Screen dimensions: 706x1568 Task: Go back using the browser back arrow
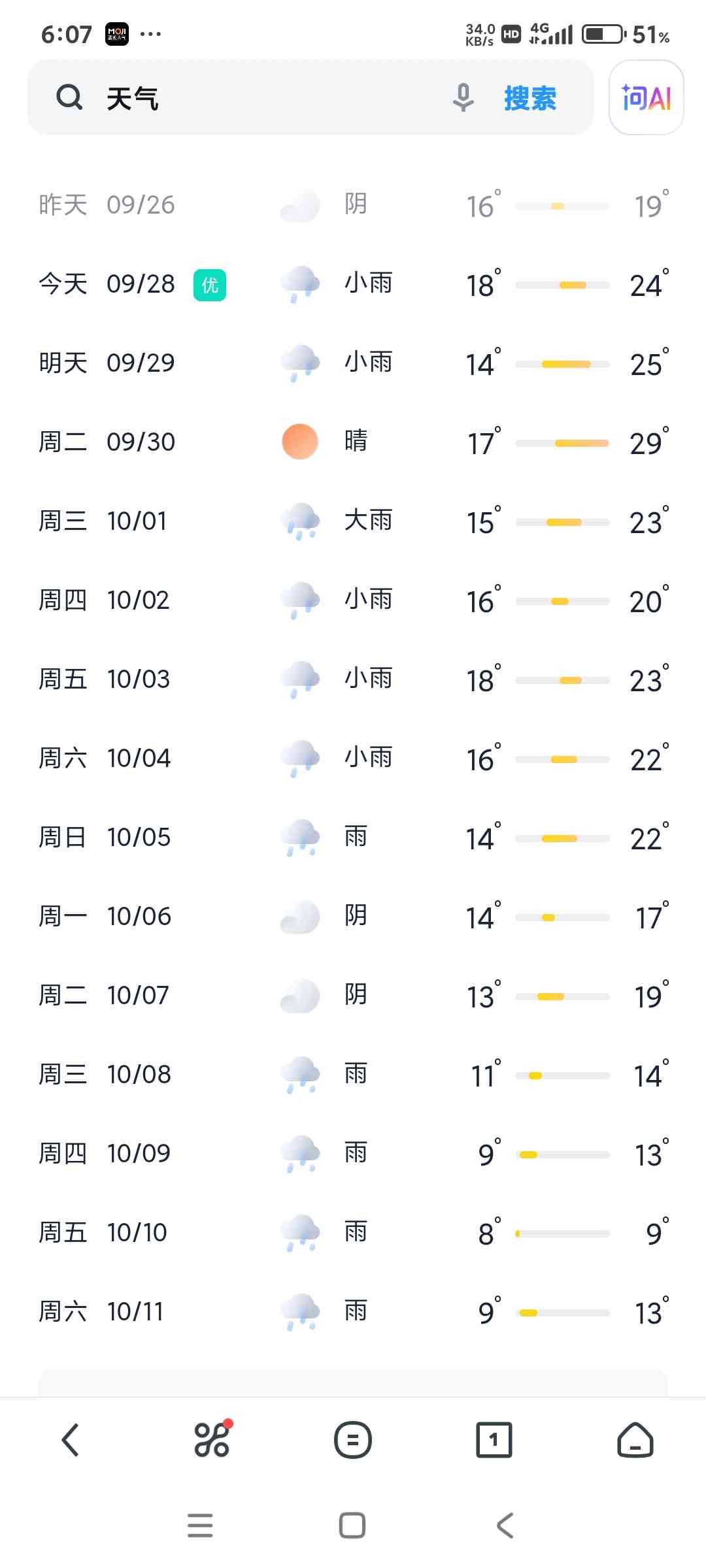point(71,1440)
